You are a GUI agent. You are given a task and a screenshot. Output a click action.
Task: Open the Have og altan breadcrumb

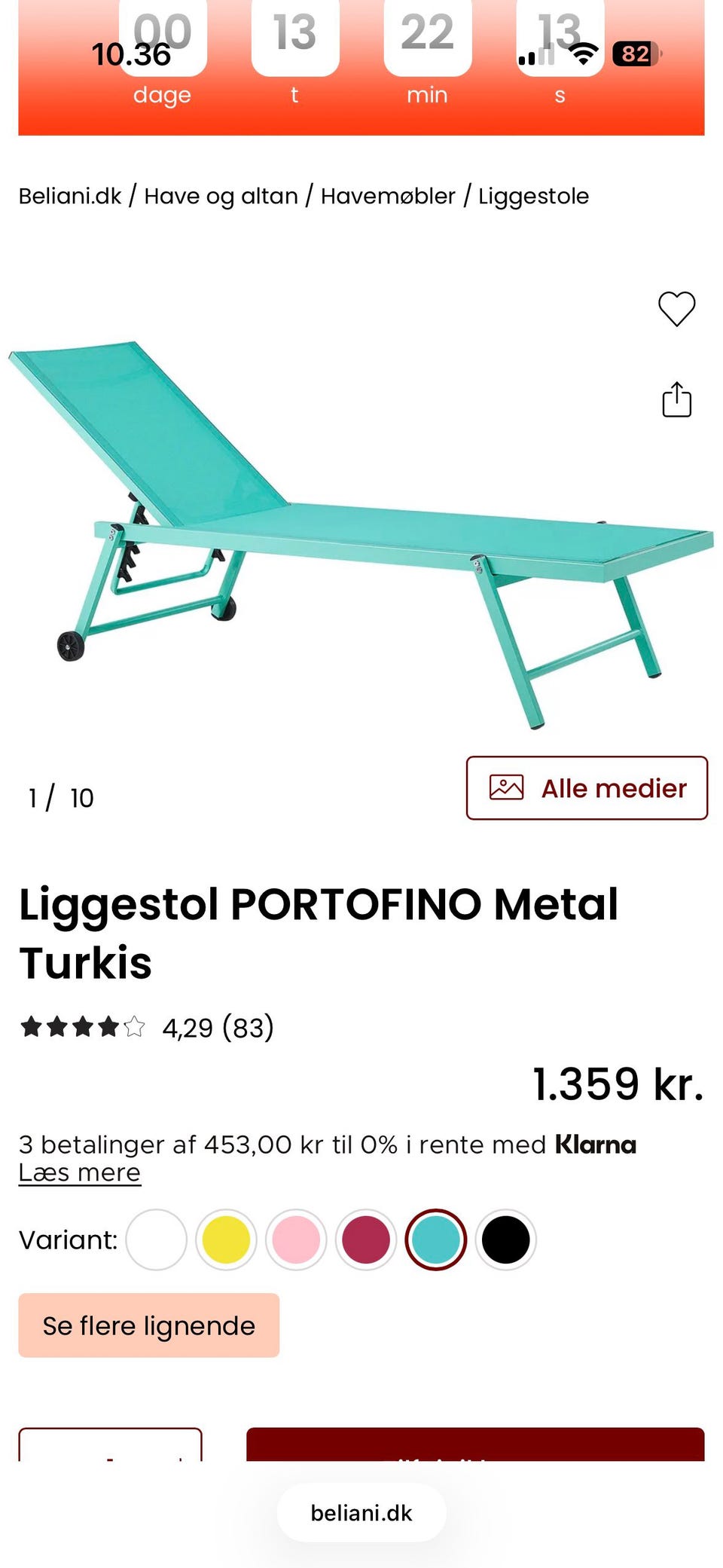[221, 196]
